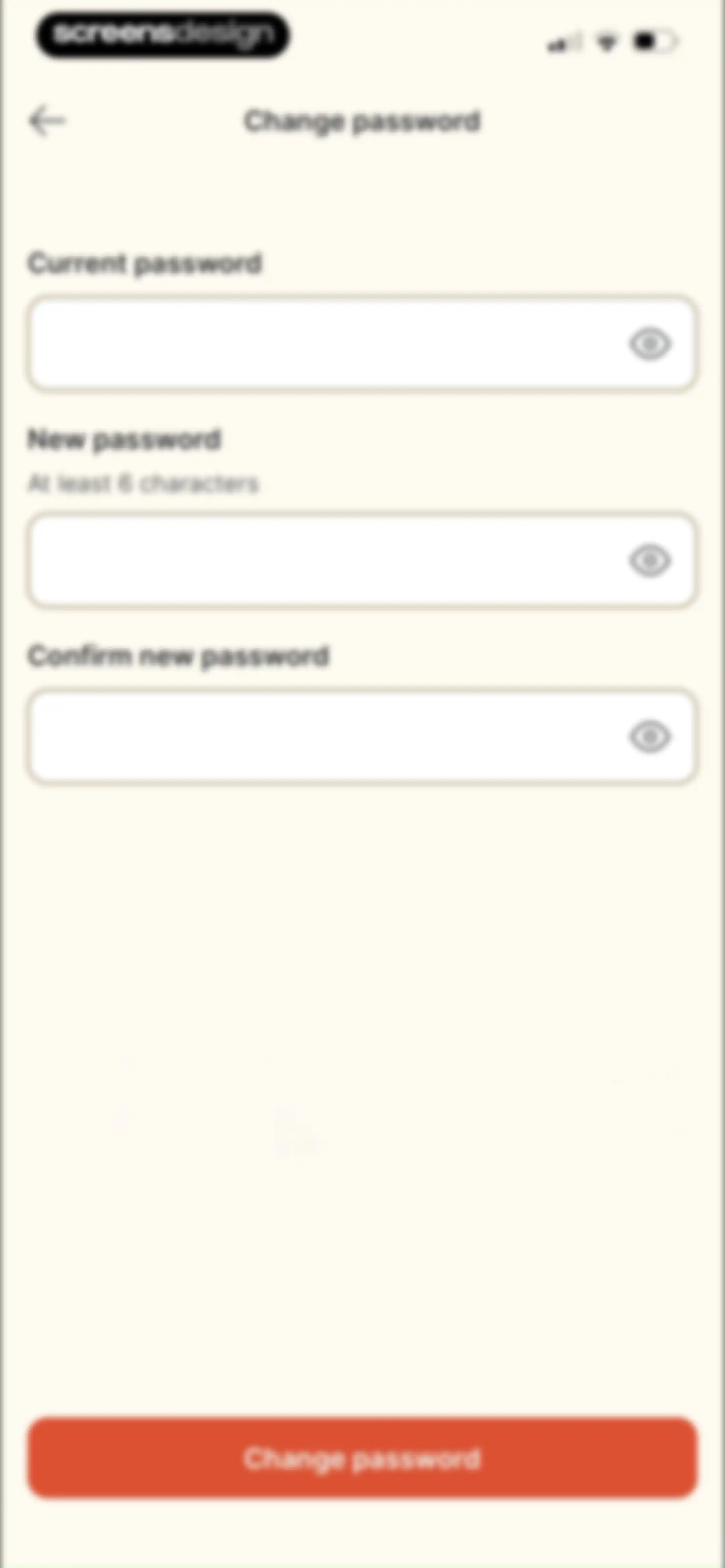Reveal the New password with eye icon

click(x=649, y=560)
